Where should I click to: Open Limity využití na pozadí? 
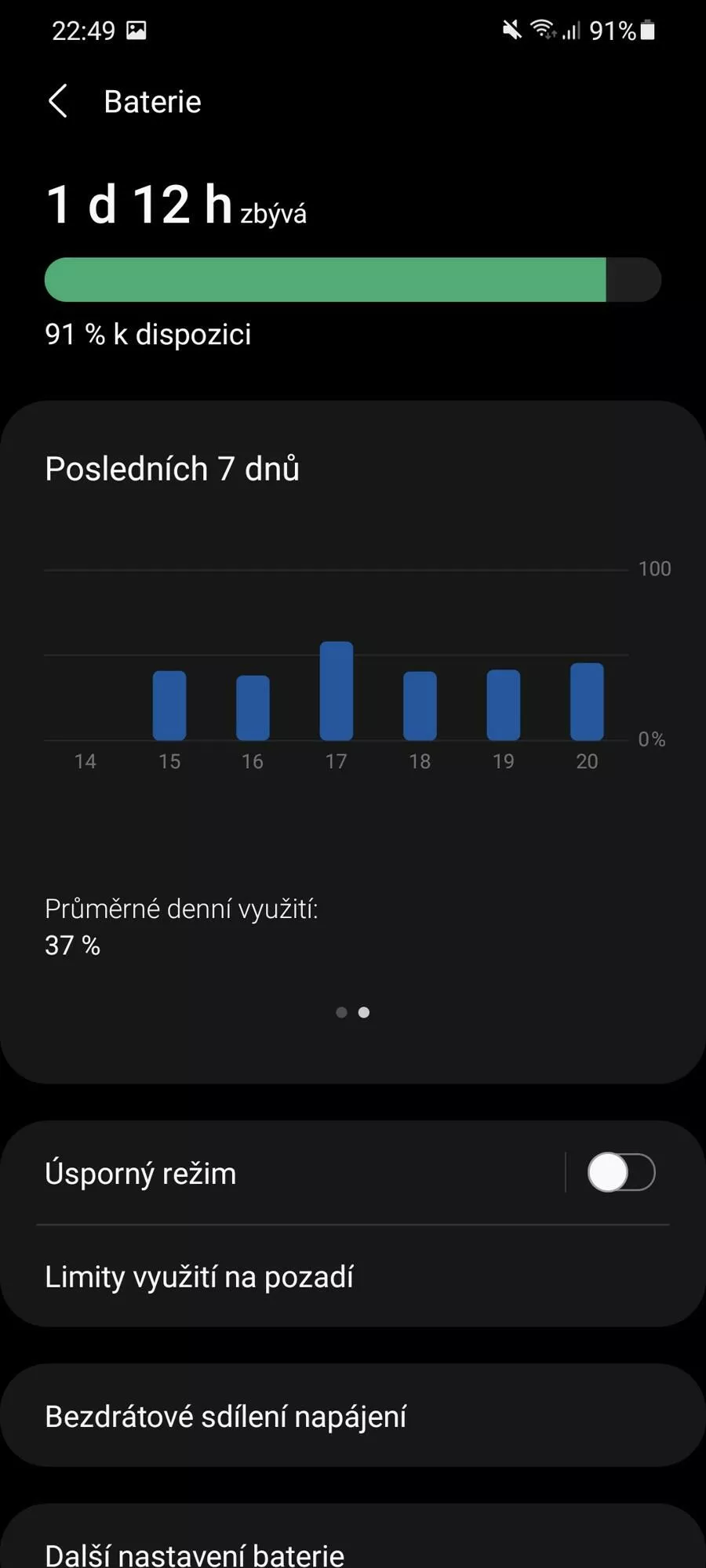pyautogui.click(x=353, y=1276)
